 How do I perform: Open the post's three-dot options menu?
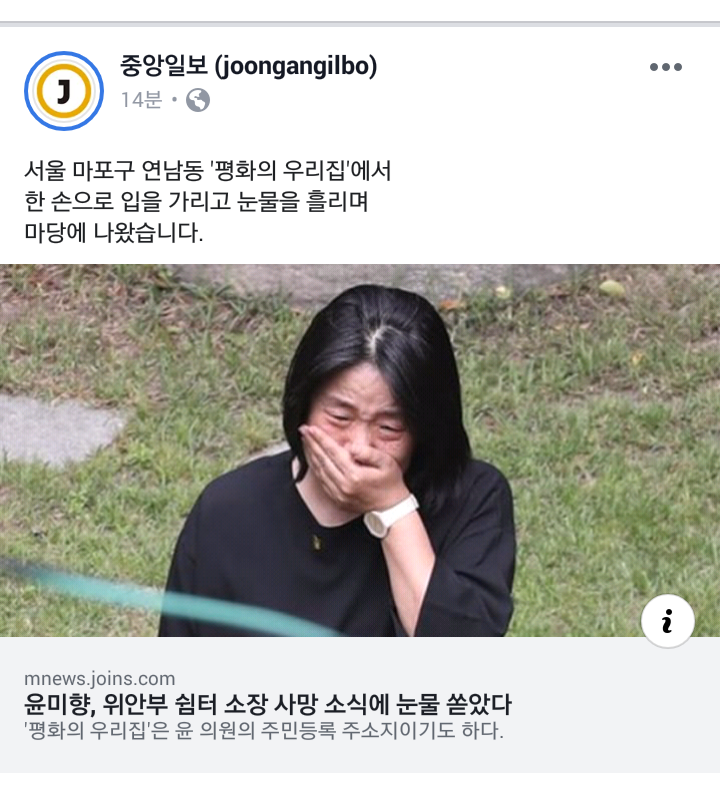point(665,68)
